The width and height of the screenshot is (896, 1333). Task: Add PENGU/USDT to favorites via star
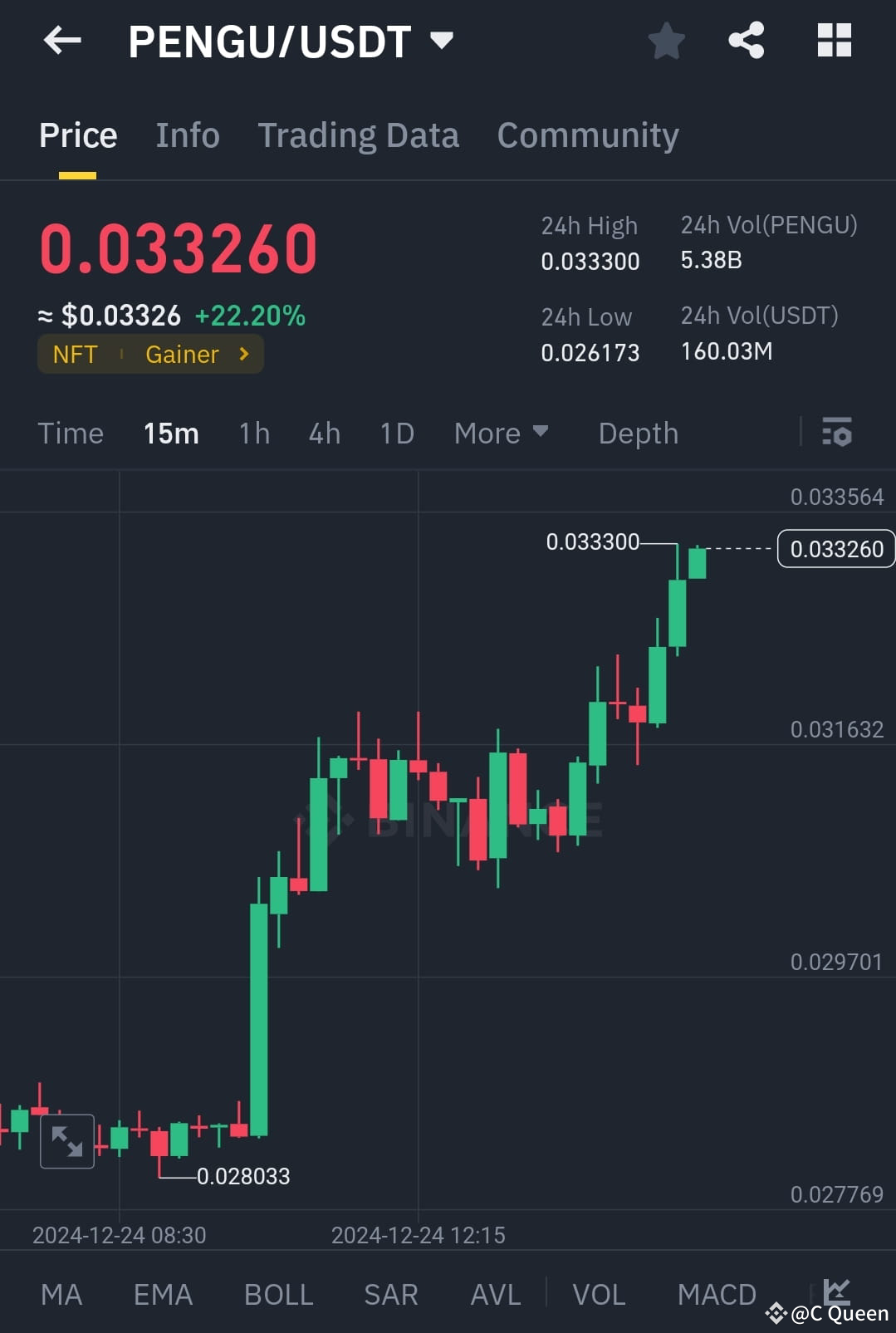coord(666,40)
